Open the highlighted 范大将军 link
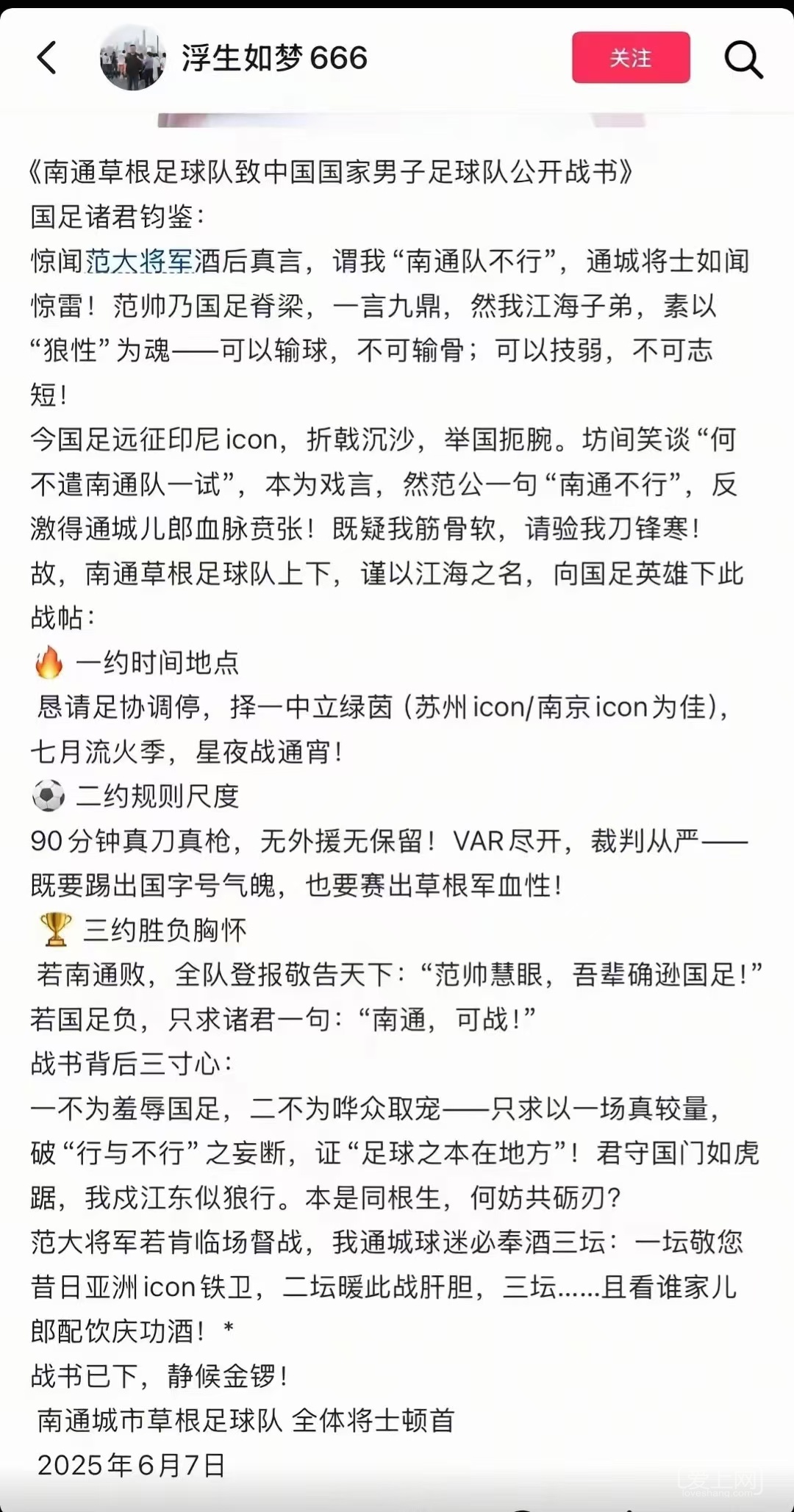This screenshot has width=794, height=1512. 140,261
